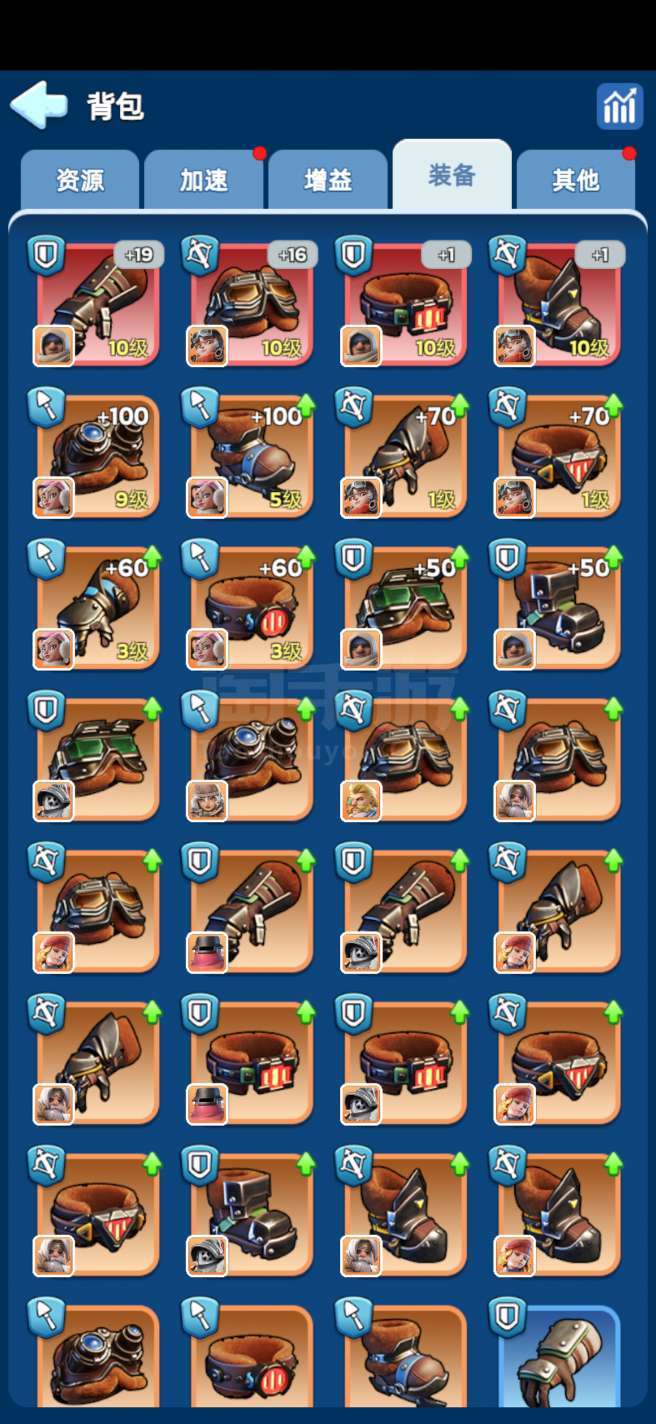
Task: Open the blue-background glove item
Action: click(x=559, y=1360)
